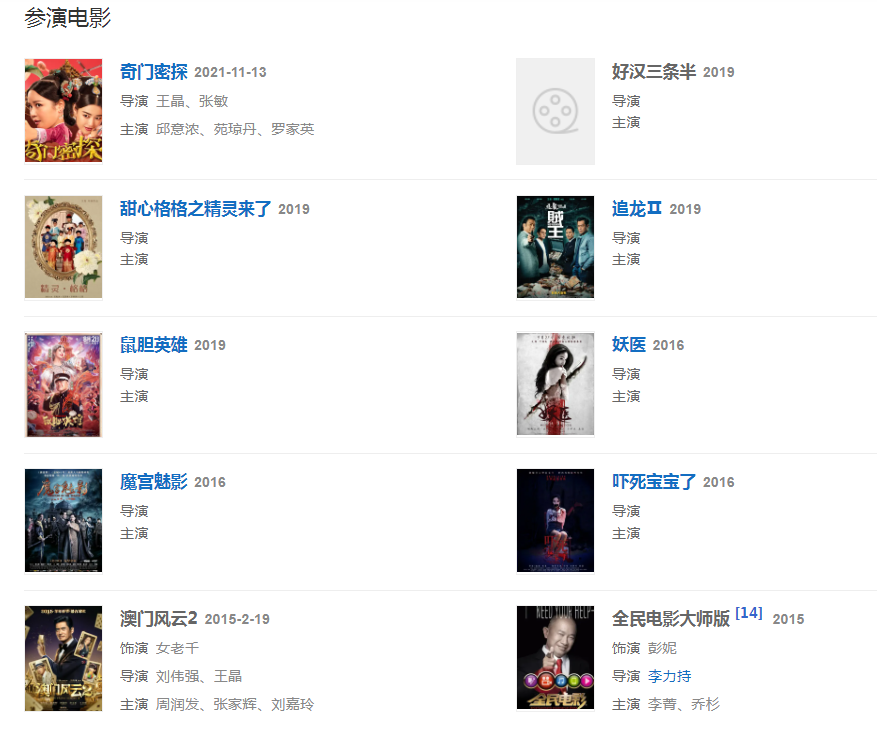The height and width of the screenshot is (734, 877).
Task: Open the 甜心格格之精灵来了 movie link
Action: [195, 209]
